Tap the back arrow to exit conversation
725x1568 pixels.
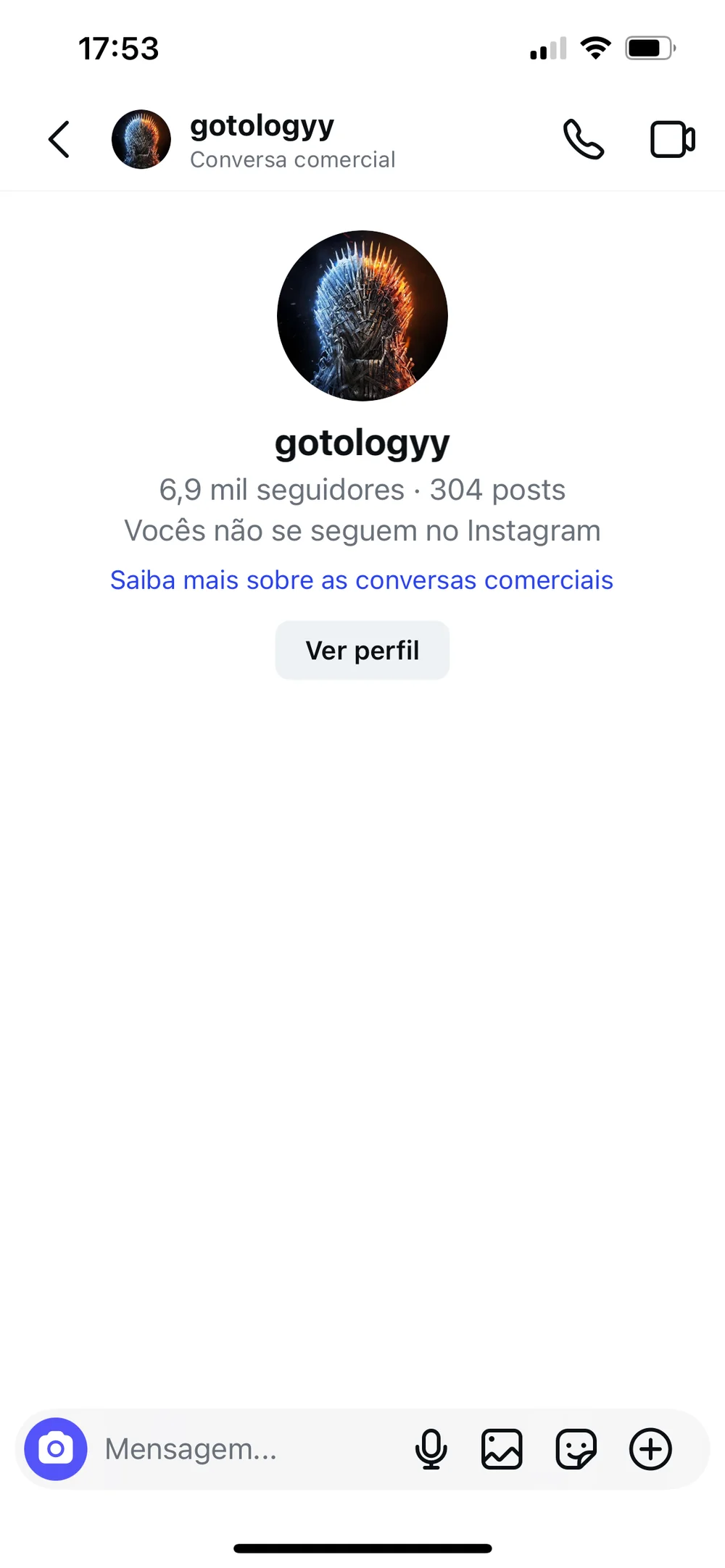58,139
